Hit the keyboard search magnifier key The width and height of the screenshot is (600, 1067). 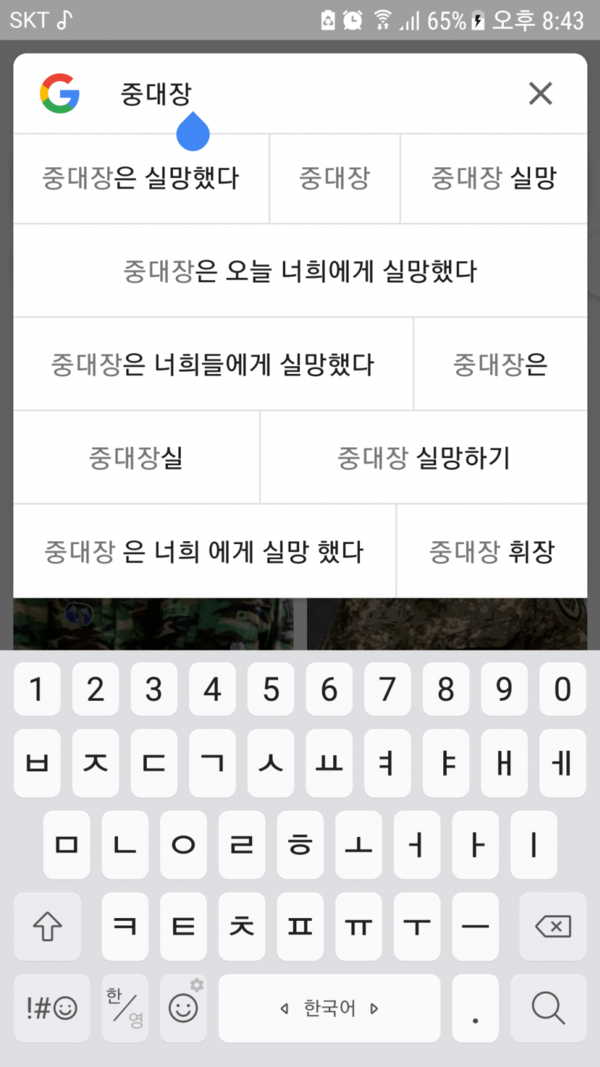point(548,1008)
